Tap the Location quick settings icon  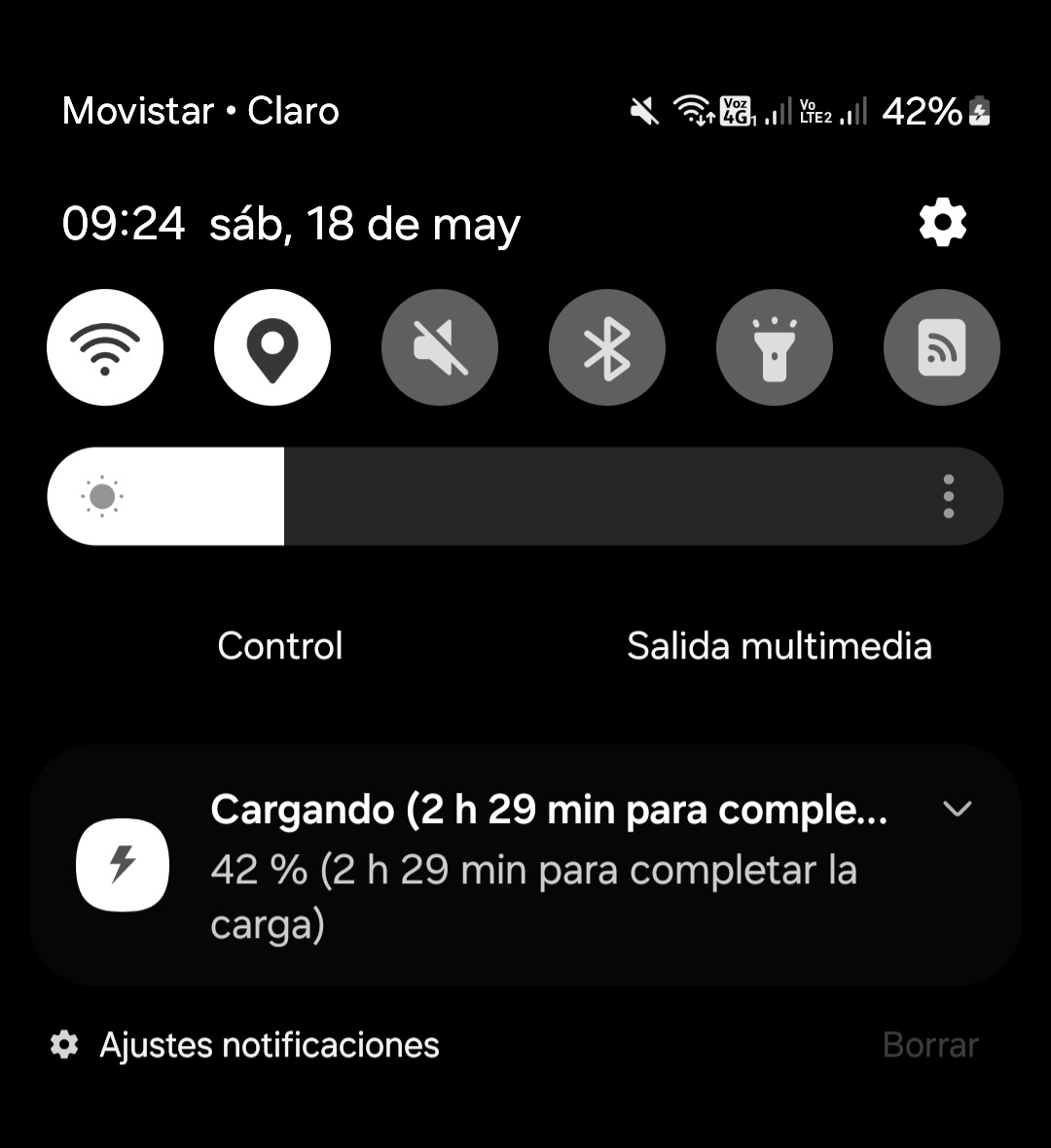[x=272, y=347]
